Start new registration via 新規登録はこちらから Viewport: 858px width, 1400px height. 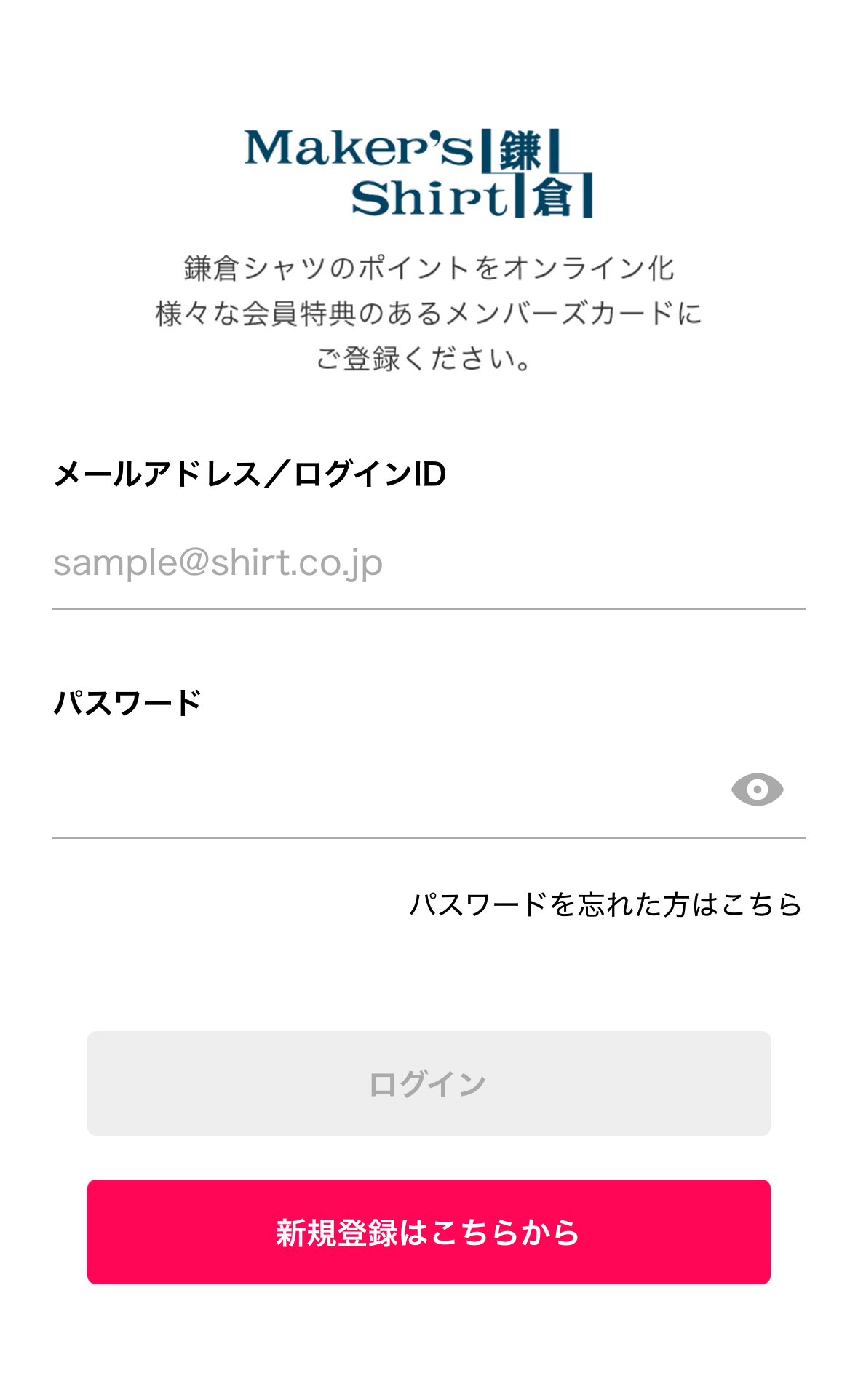(x=429, y=1232)
